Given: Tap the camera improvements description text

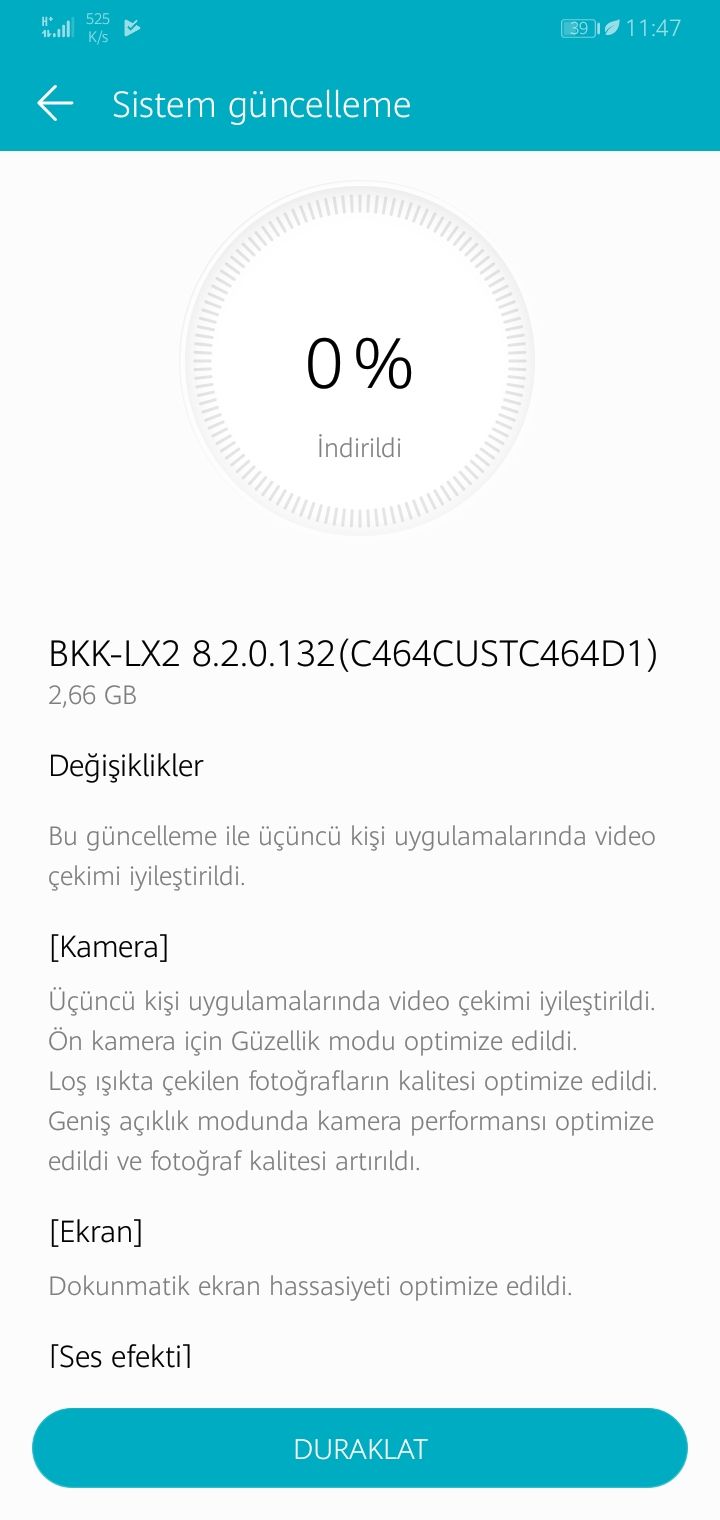Looking at the screenshot, I should pos(355,1080).
